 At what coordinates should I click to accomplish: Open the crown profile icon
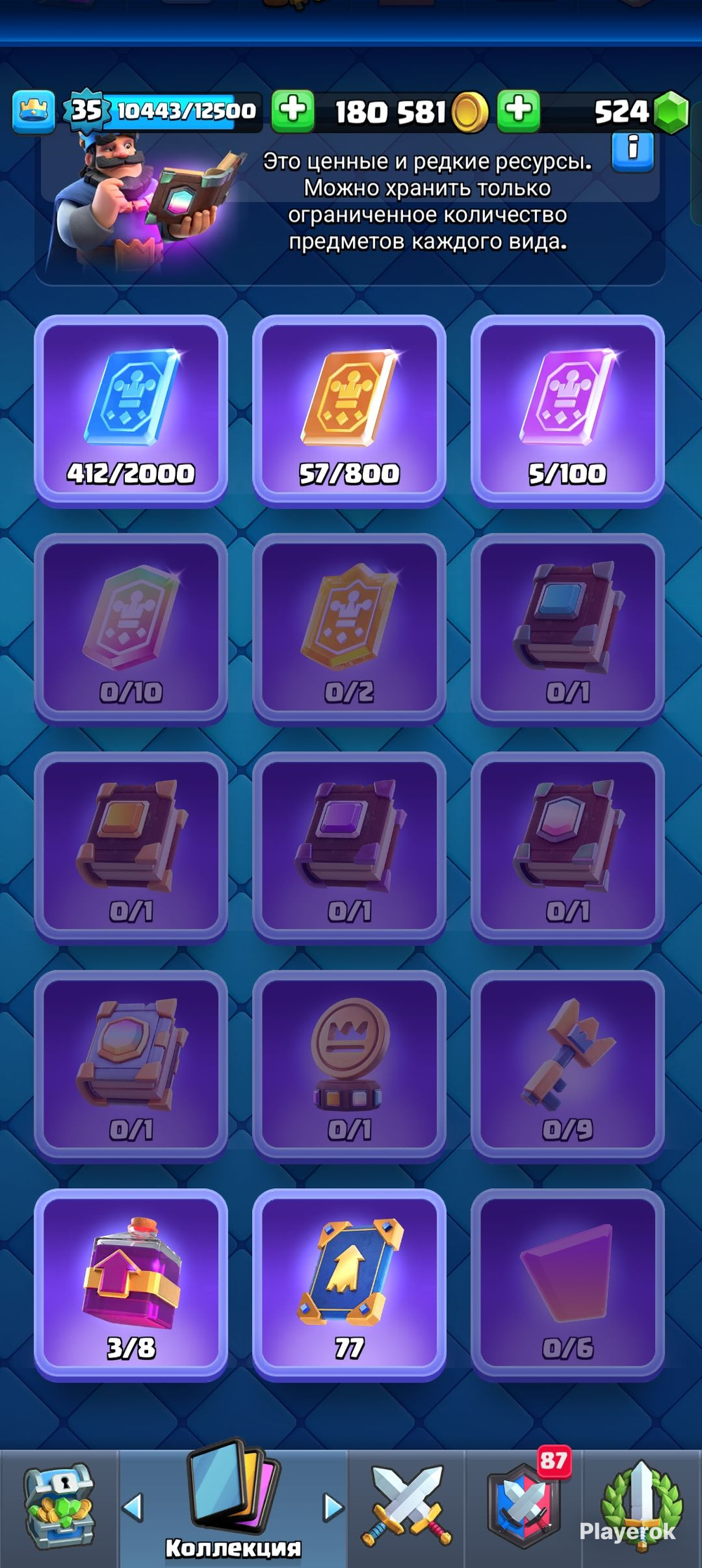point(34,112)
